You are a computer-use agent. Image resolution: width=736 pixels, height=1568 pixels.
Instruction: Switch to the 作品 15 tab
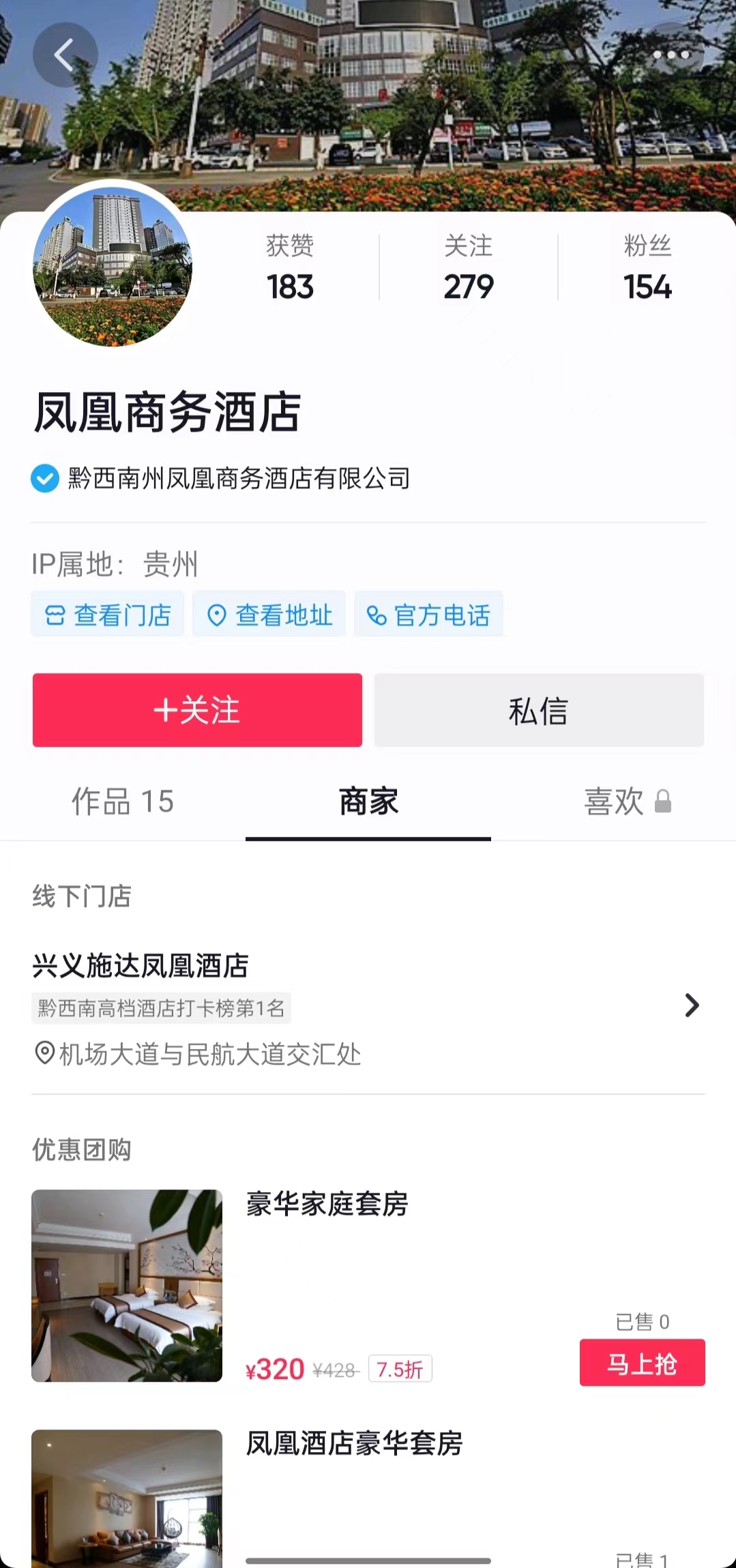[x=123, y=801]
